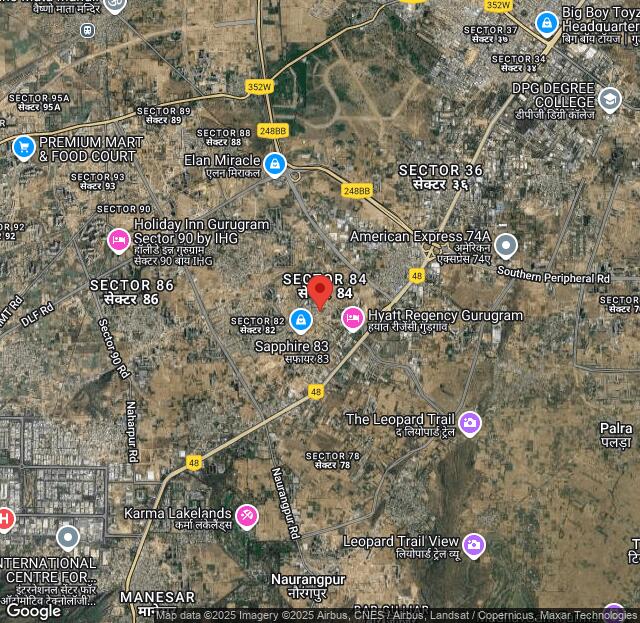Select the Holiday Inn Gurugram Sector 90 pin
The width and height of the screenshot is (640, 623).
[x=119, y=240]
